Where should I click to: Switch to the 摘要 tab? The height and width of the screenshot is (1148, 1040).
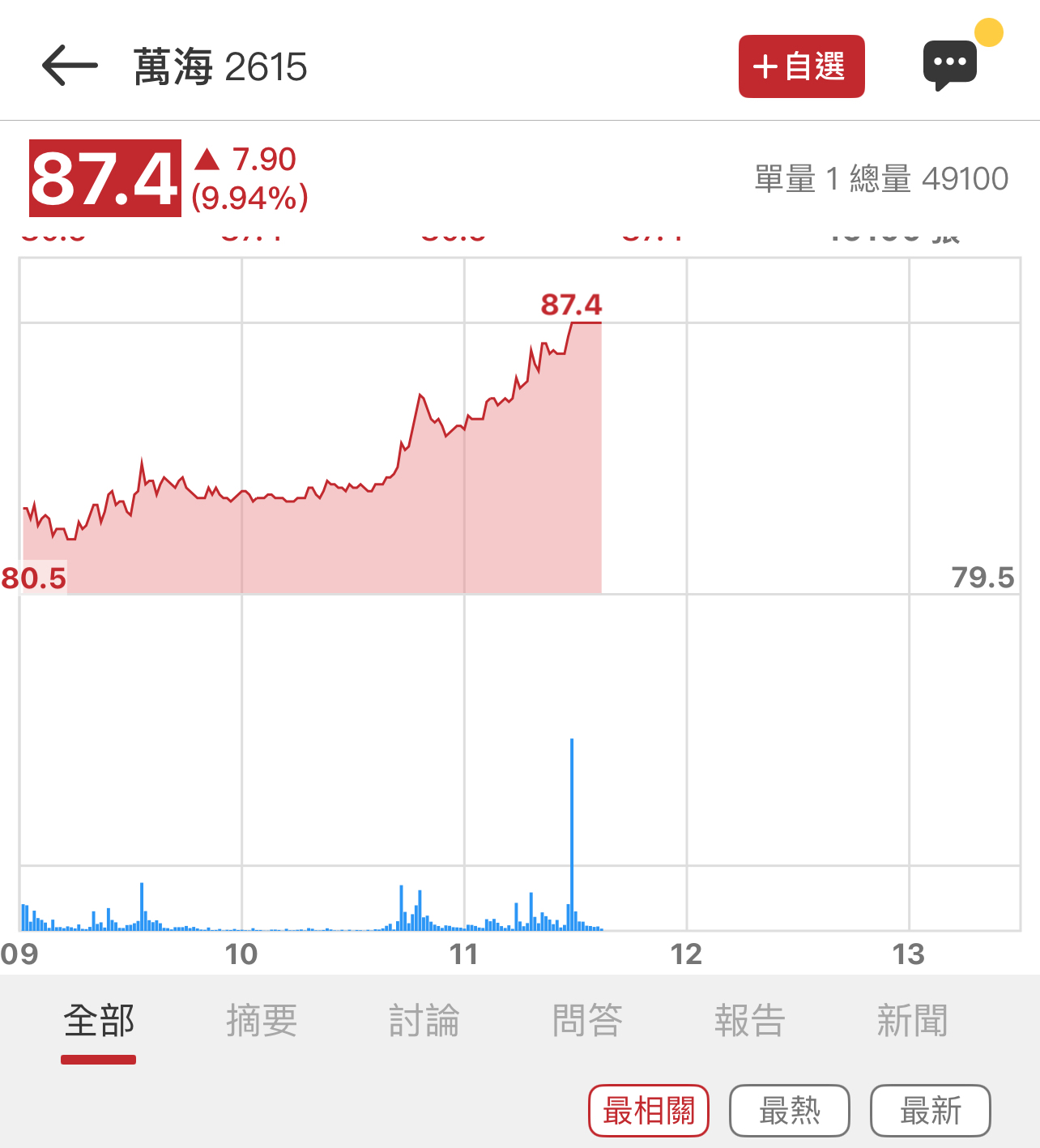click(262, 1021)
